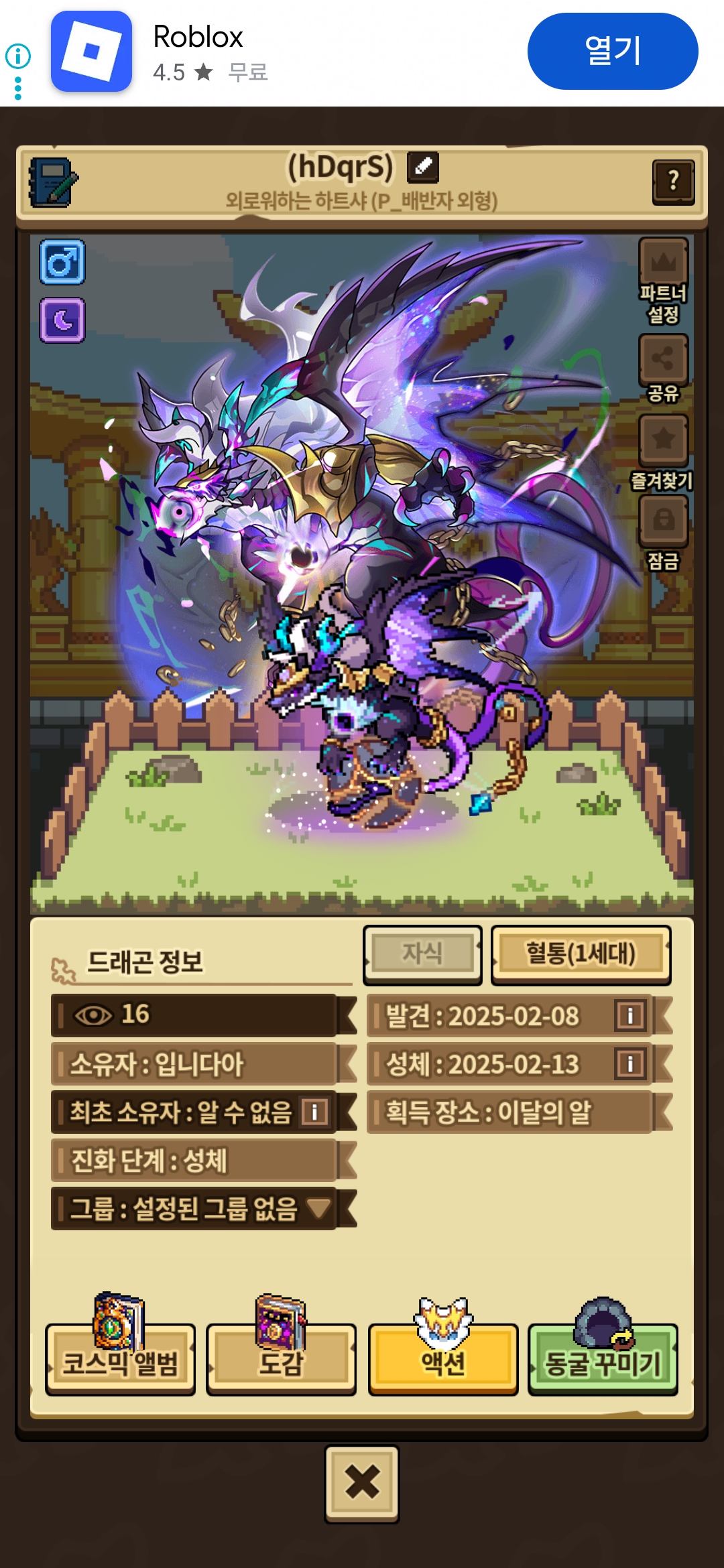Open the ad info icon

tap(18, 56)
